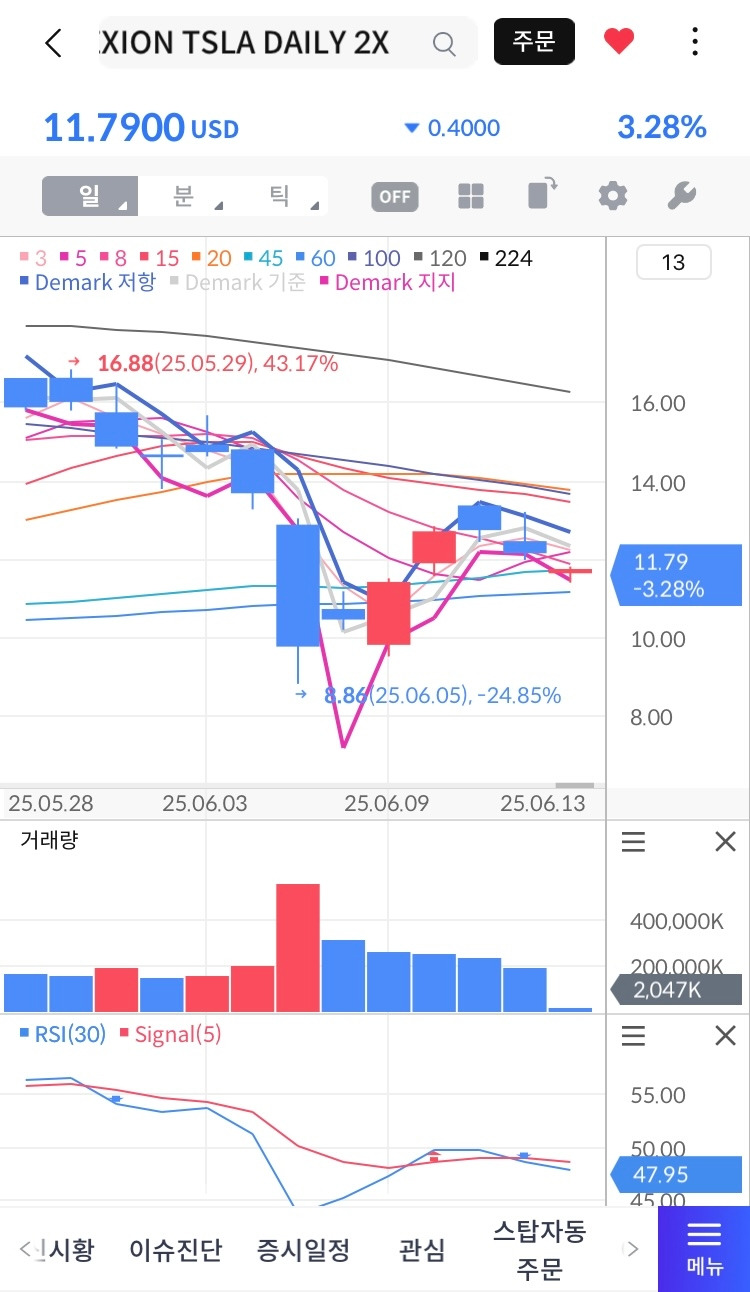Switch to the 틱 tick chart
Image resolution: width=750 pixels, height=1292 pixels.
coord(279,196)
